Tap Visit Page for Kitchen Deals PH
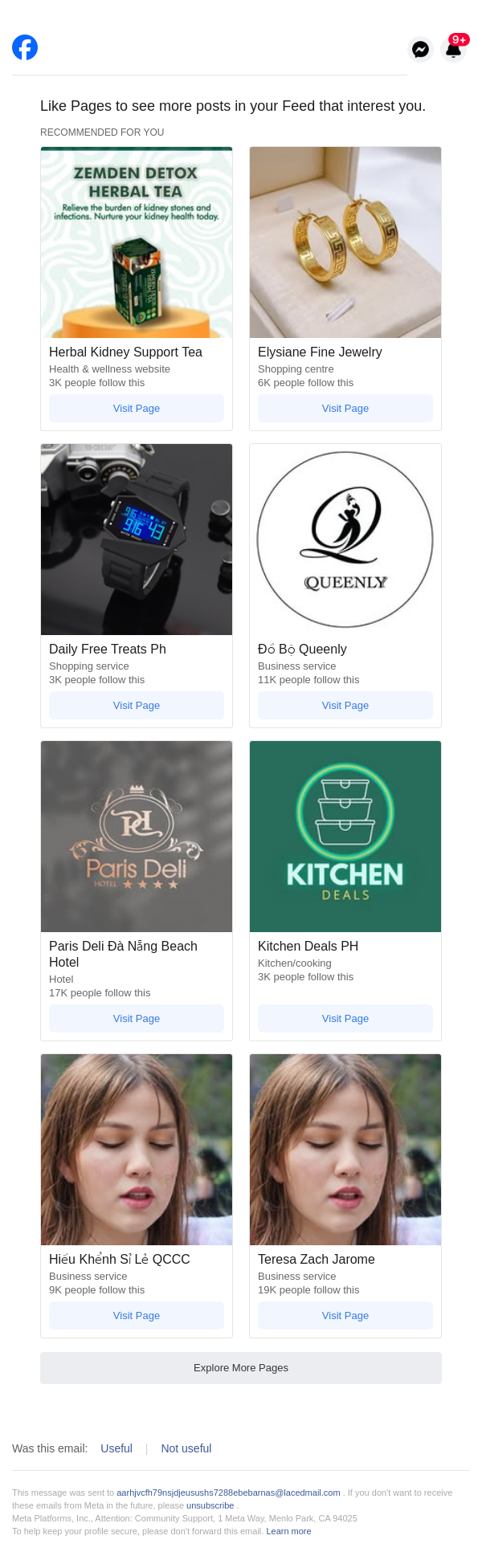482x1568 pixels. coord(345,1019)
